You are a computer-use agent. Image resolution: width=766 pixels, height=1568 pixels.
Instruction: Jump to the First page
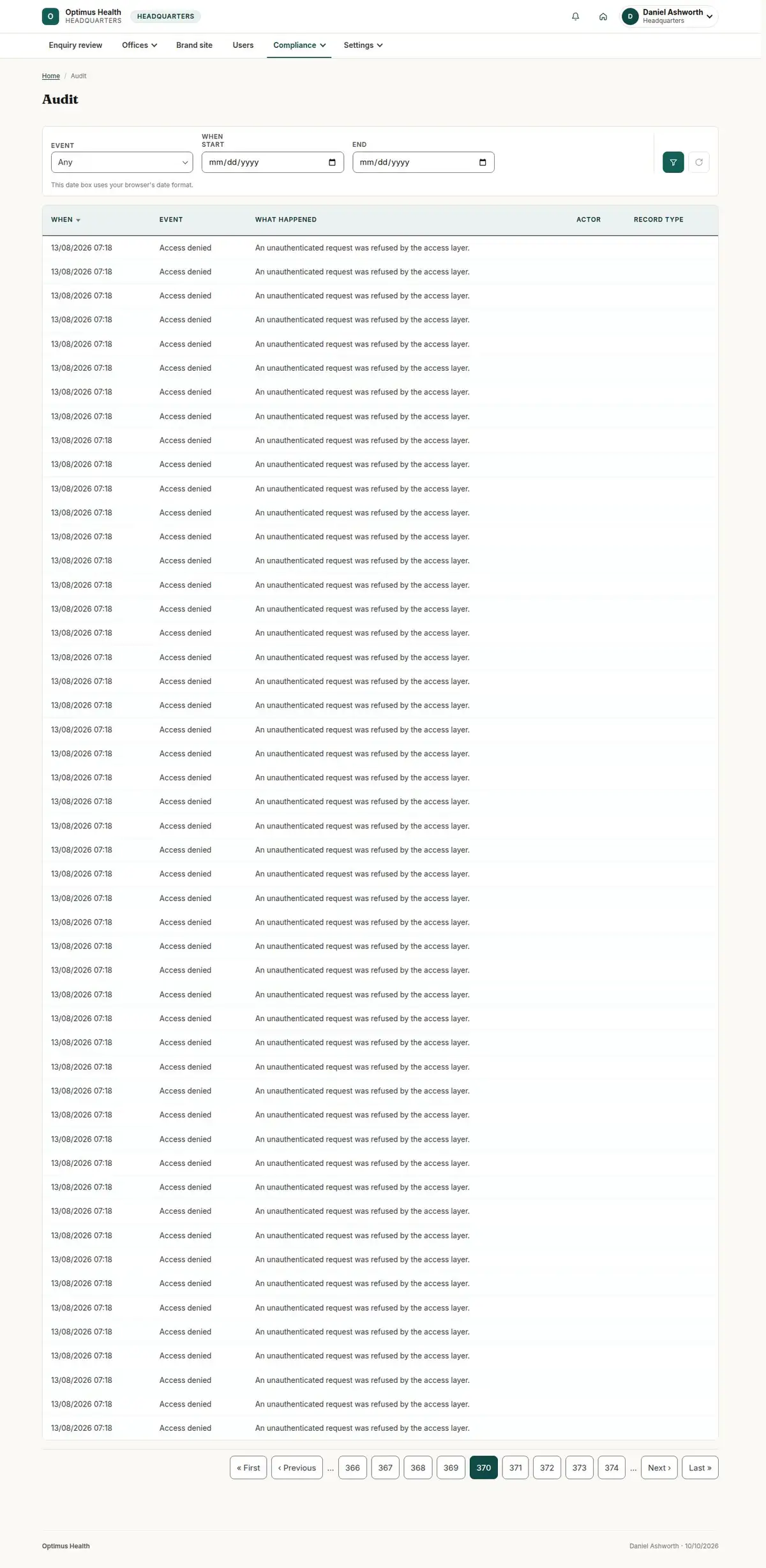248,1467
